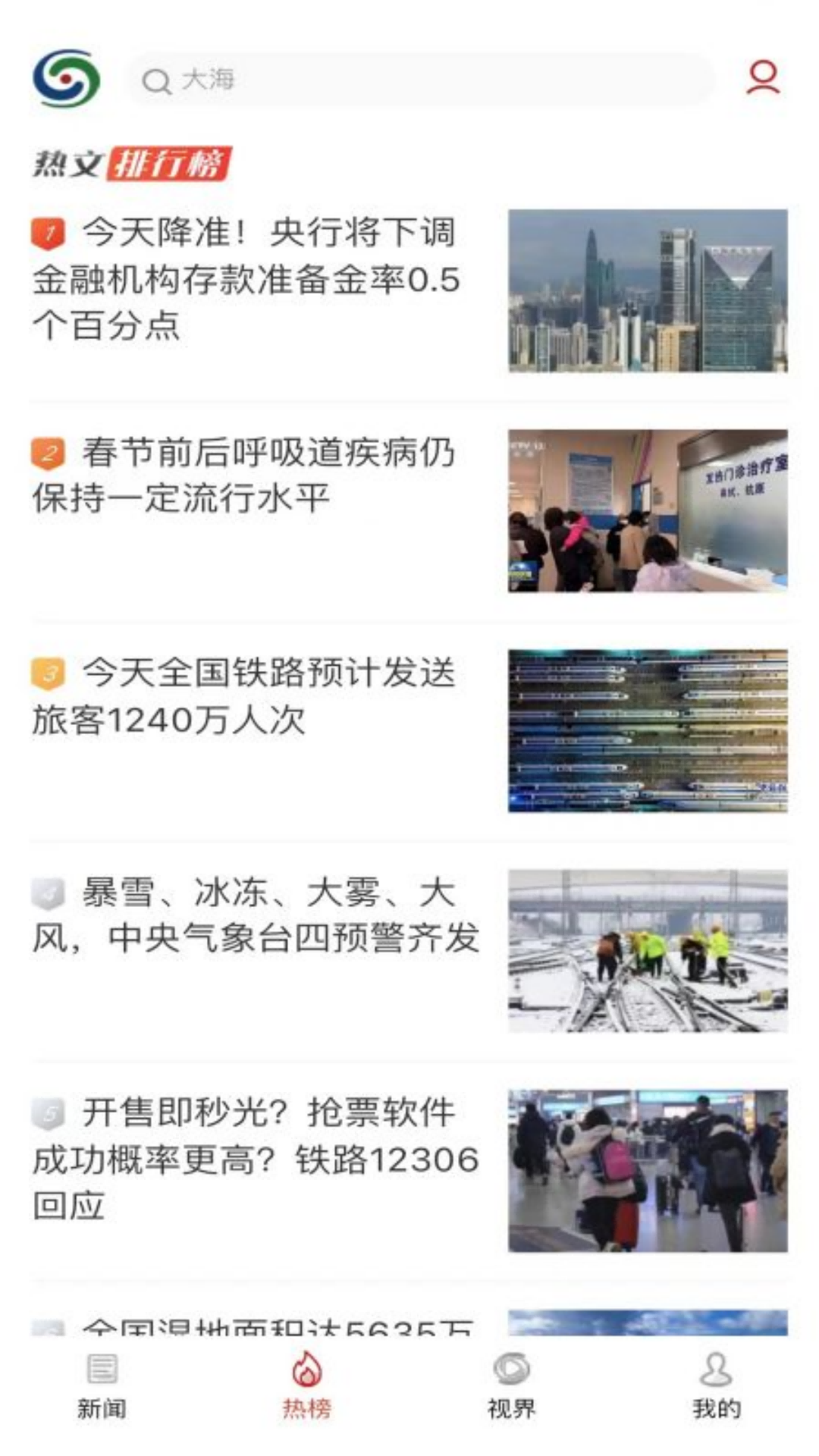Image resolution: width=819 pixels, height=1456 pixels.
Task: Open the 铁路12306回应 抢票软件 article
Action: pyautogui.click(x=256, y=1158)
